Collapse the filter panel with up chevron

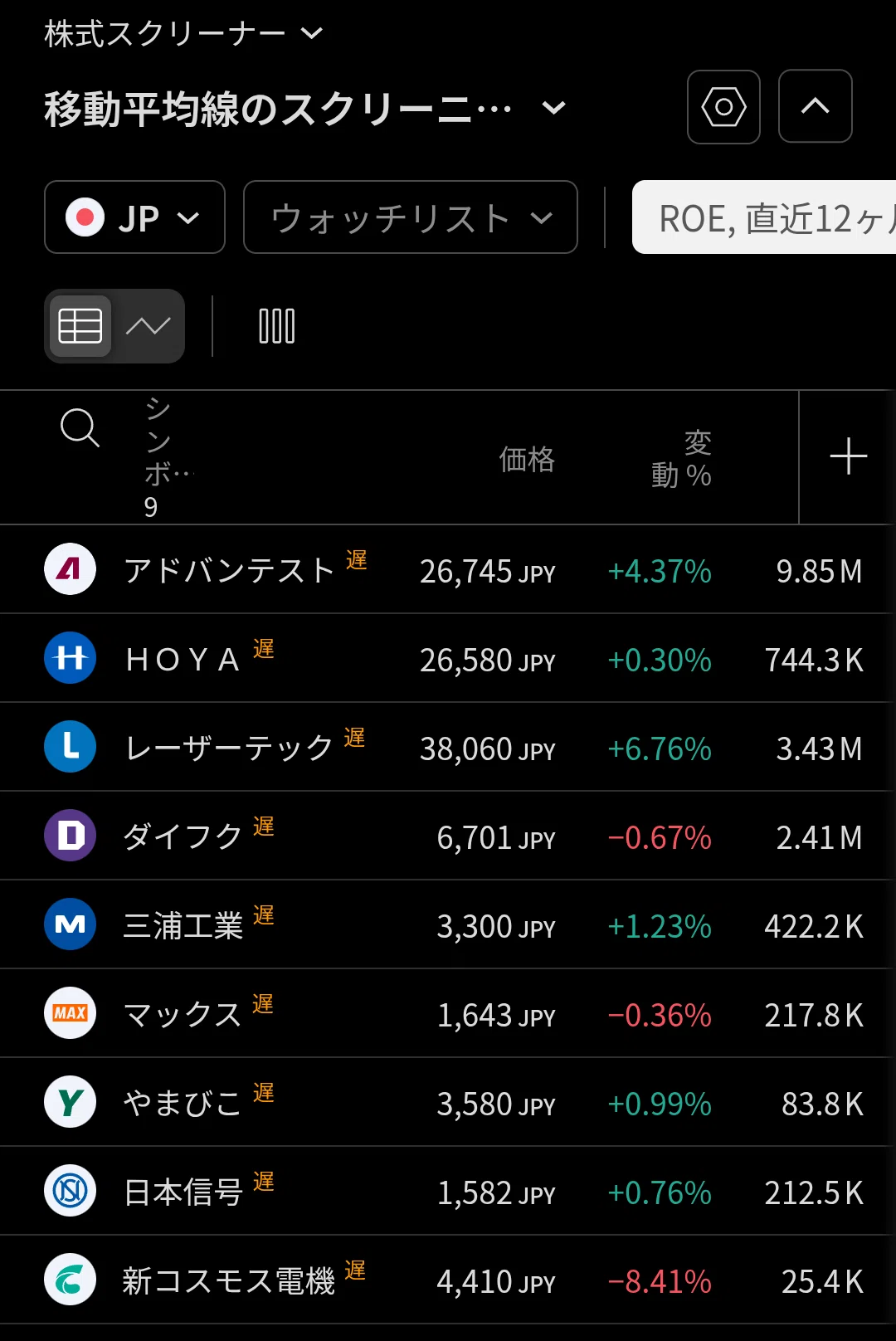815,106
